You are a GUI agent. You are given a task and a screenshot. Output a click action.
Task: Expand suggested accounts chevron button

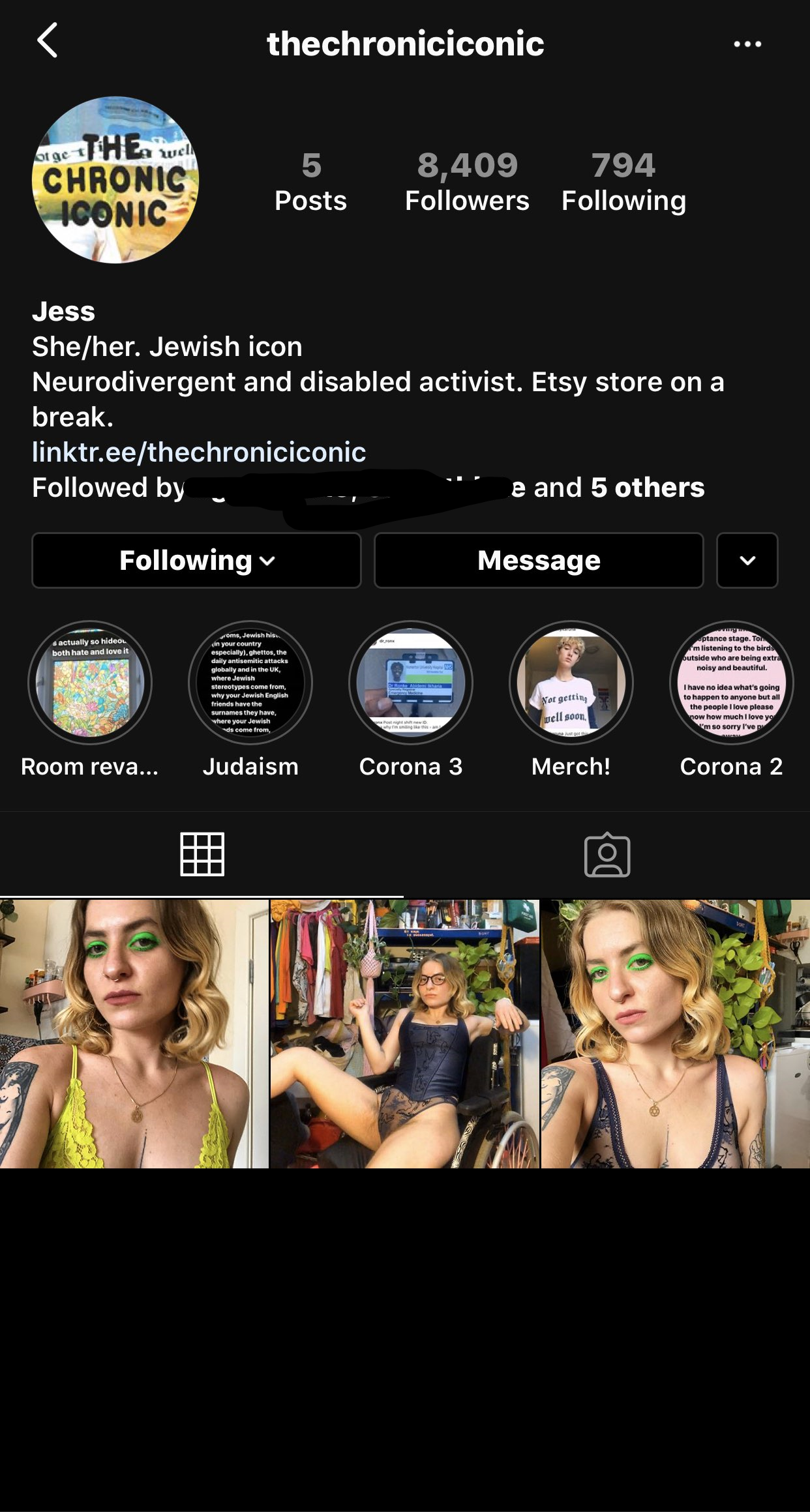click(747, 561)
